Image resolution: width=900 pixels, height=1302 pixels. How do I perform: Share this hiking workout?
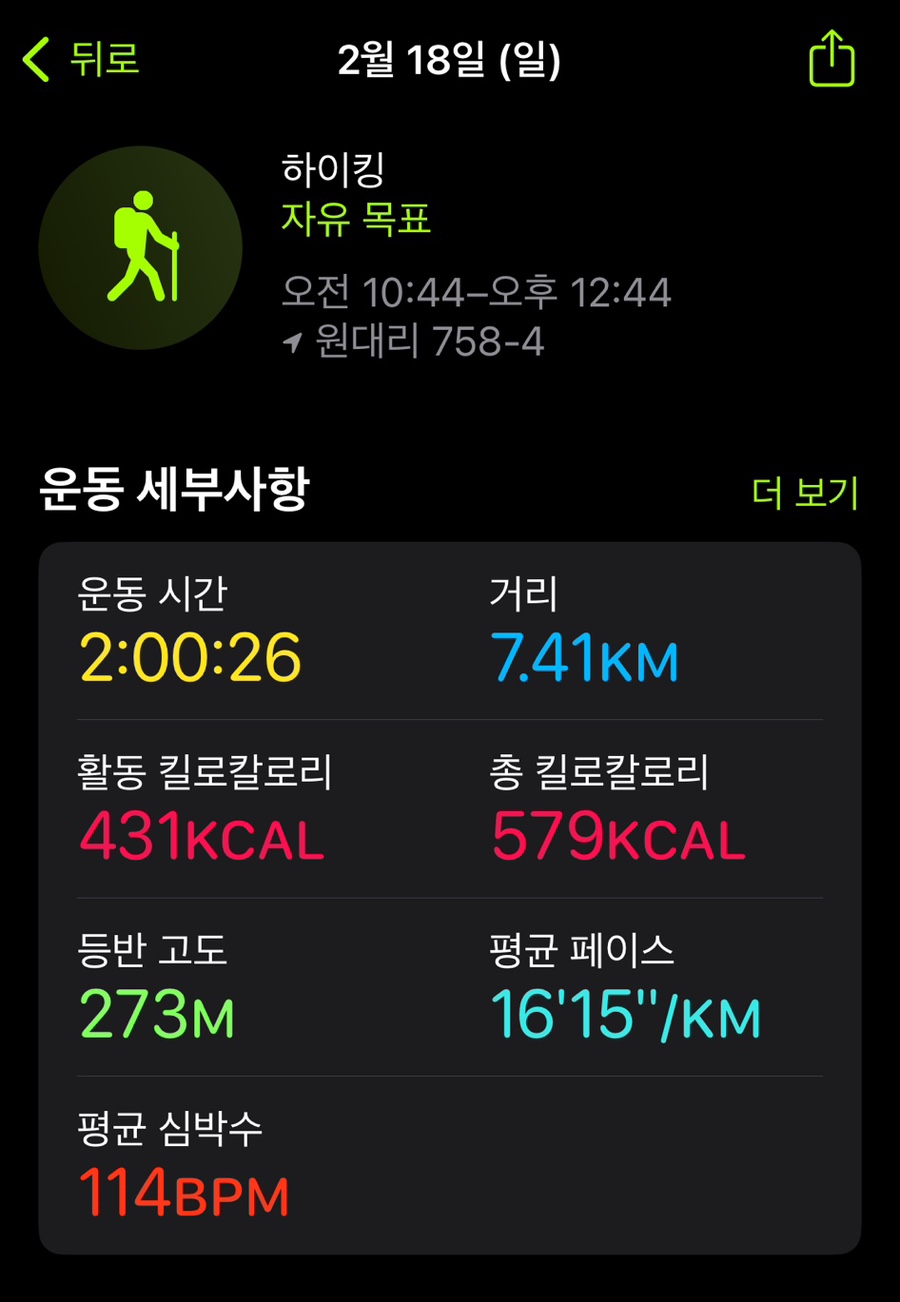click(x=831, y=59)
